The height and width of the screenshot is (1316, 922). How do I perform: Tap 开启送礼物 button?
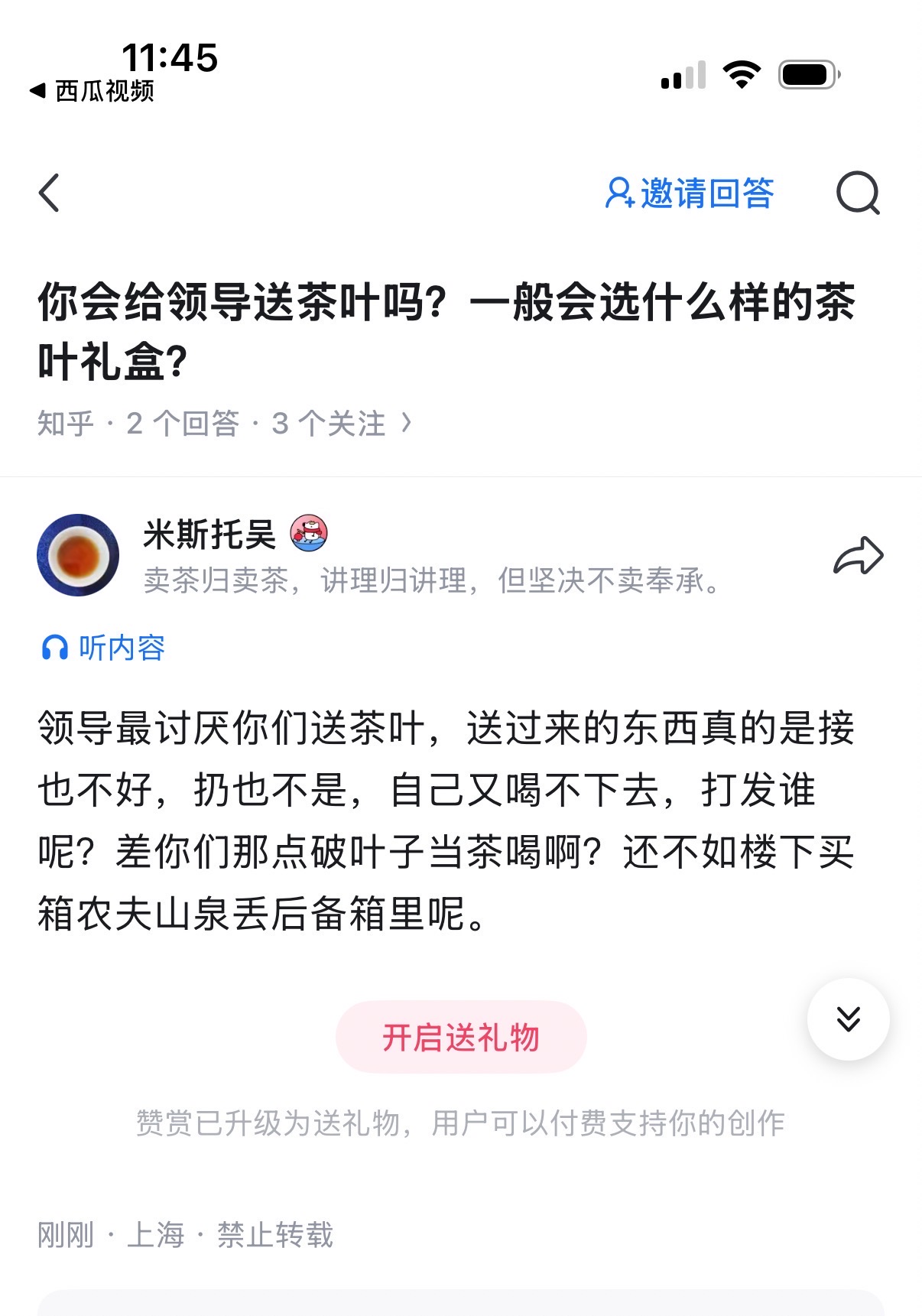pos(461,1037)
